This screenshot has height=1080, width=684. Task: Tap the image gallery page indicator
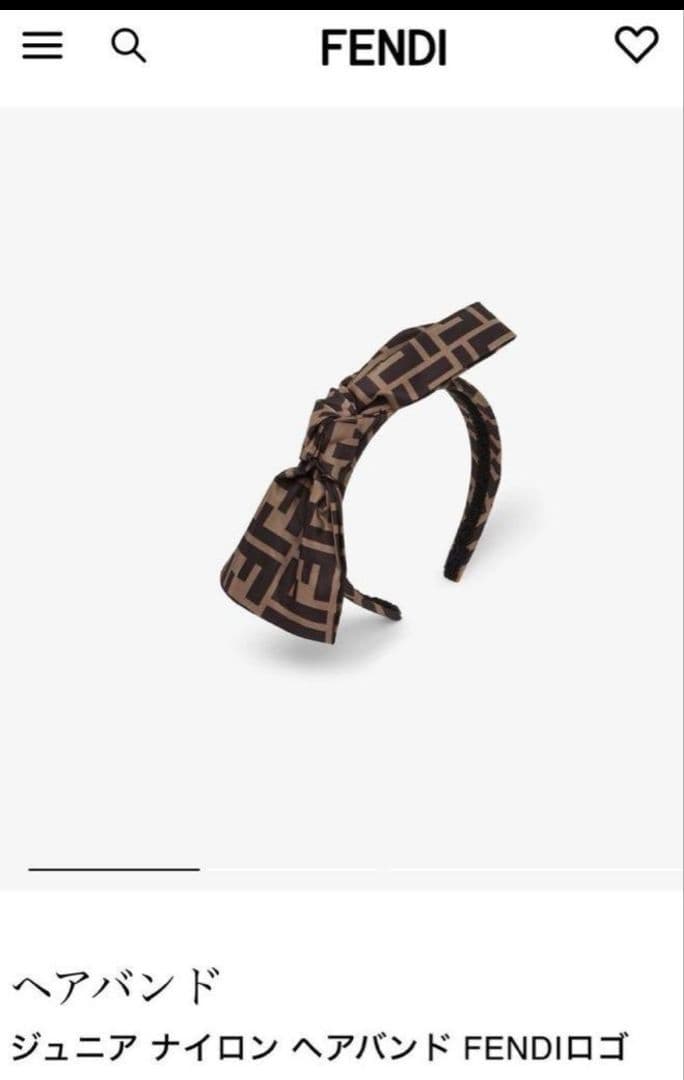[114, 869]
